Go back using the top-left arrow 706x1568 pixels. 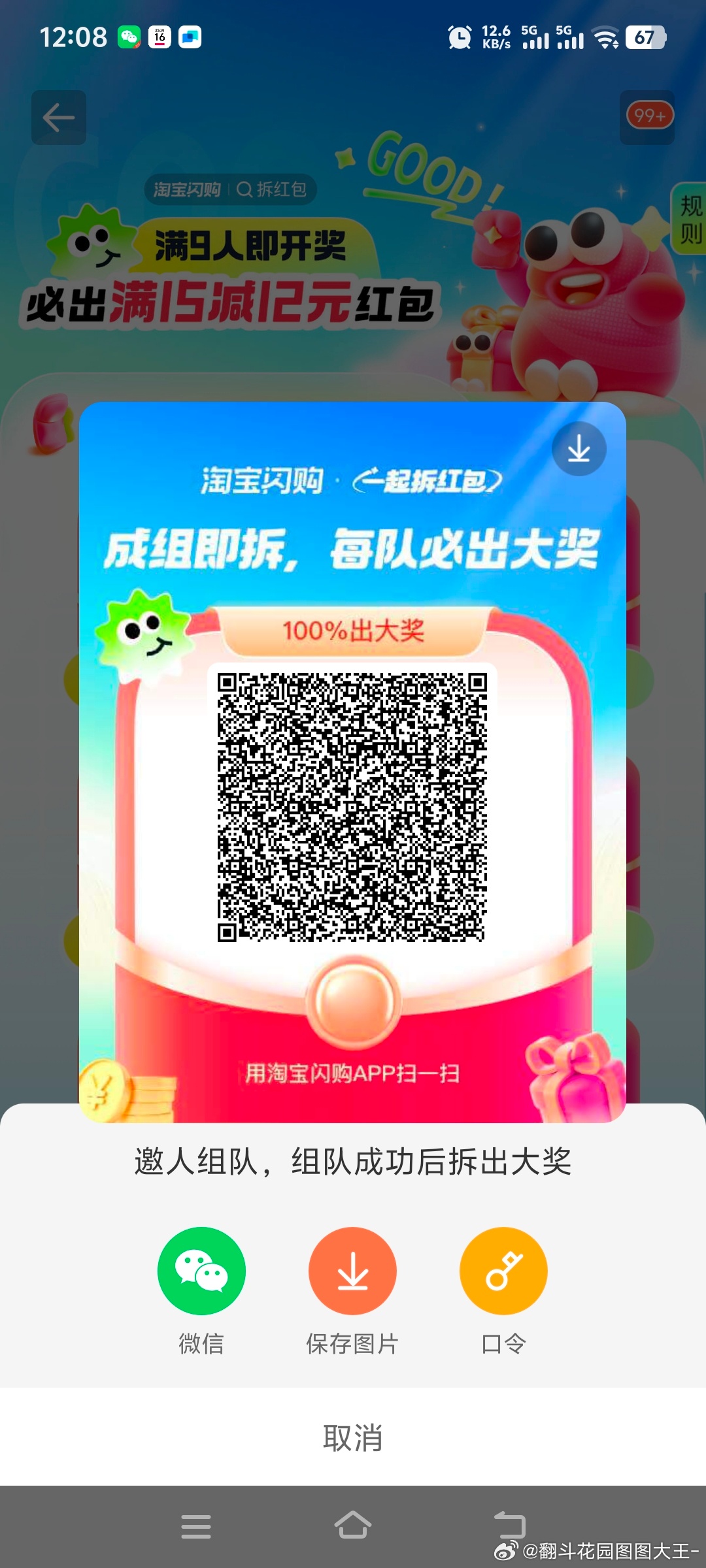pos(59,118)
